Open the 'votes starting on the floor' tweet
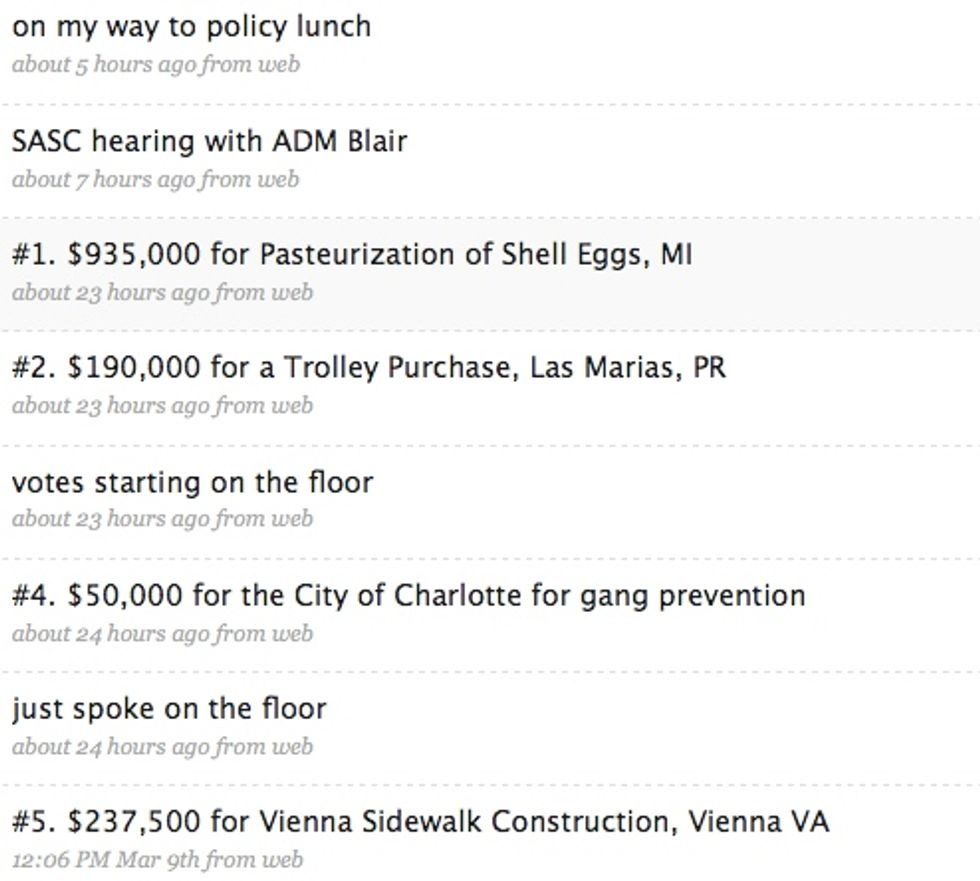The height and width of the screenshot is (881, 980). pyautogui.click(x=490, y=502)
